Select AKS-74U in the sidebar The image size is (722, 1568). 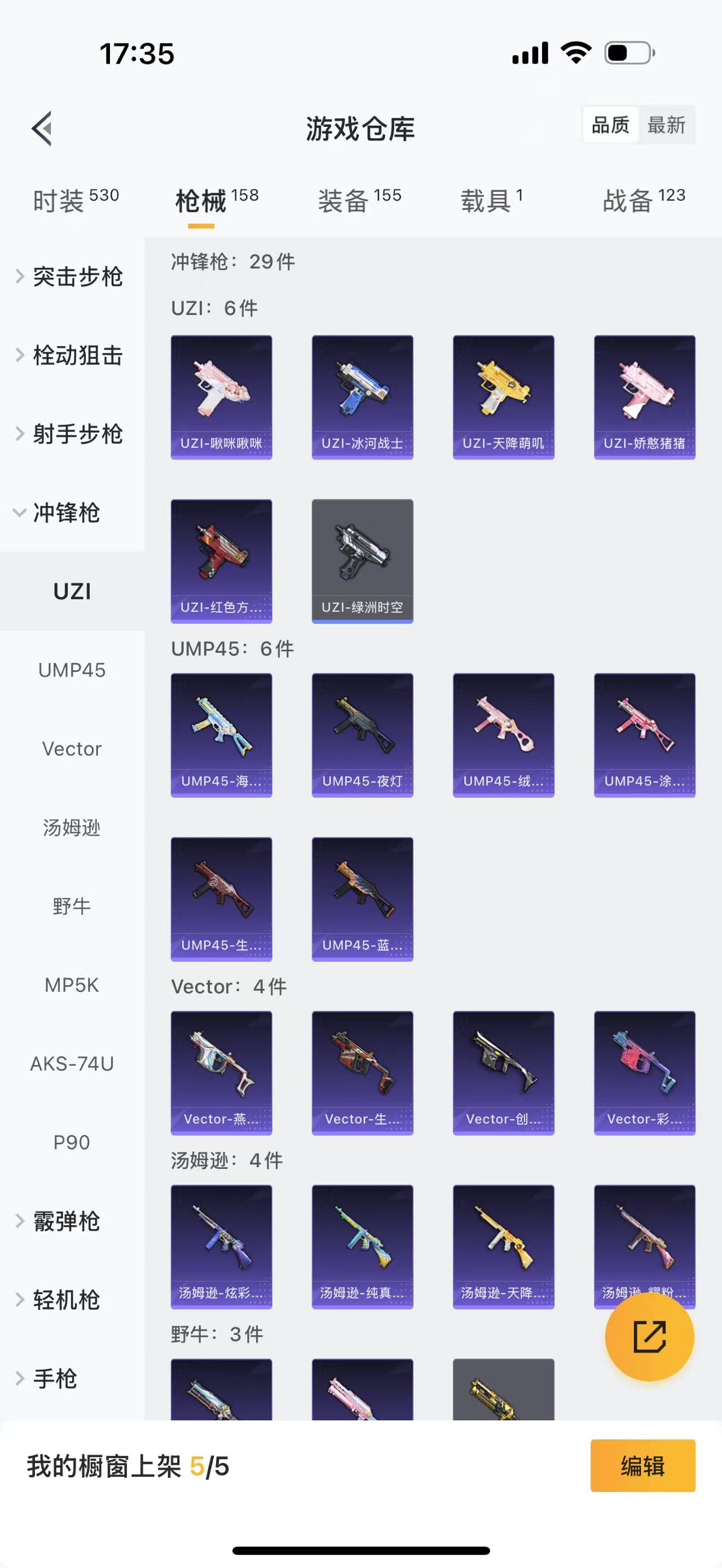click(72, 1063)
